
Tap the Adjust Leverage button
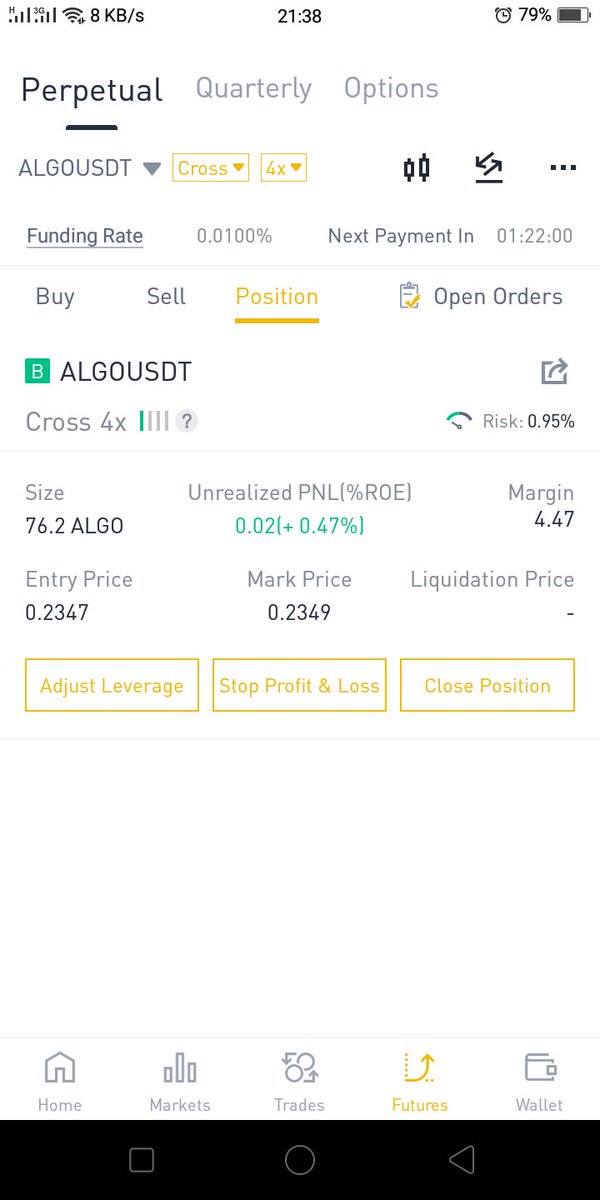[x=112, y=685]
